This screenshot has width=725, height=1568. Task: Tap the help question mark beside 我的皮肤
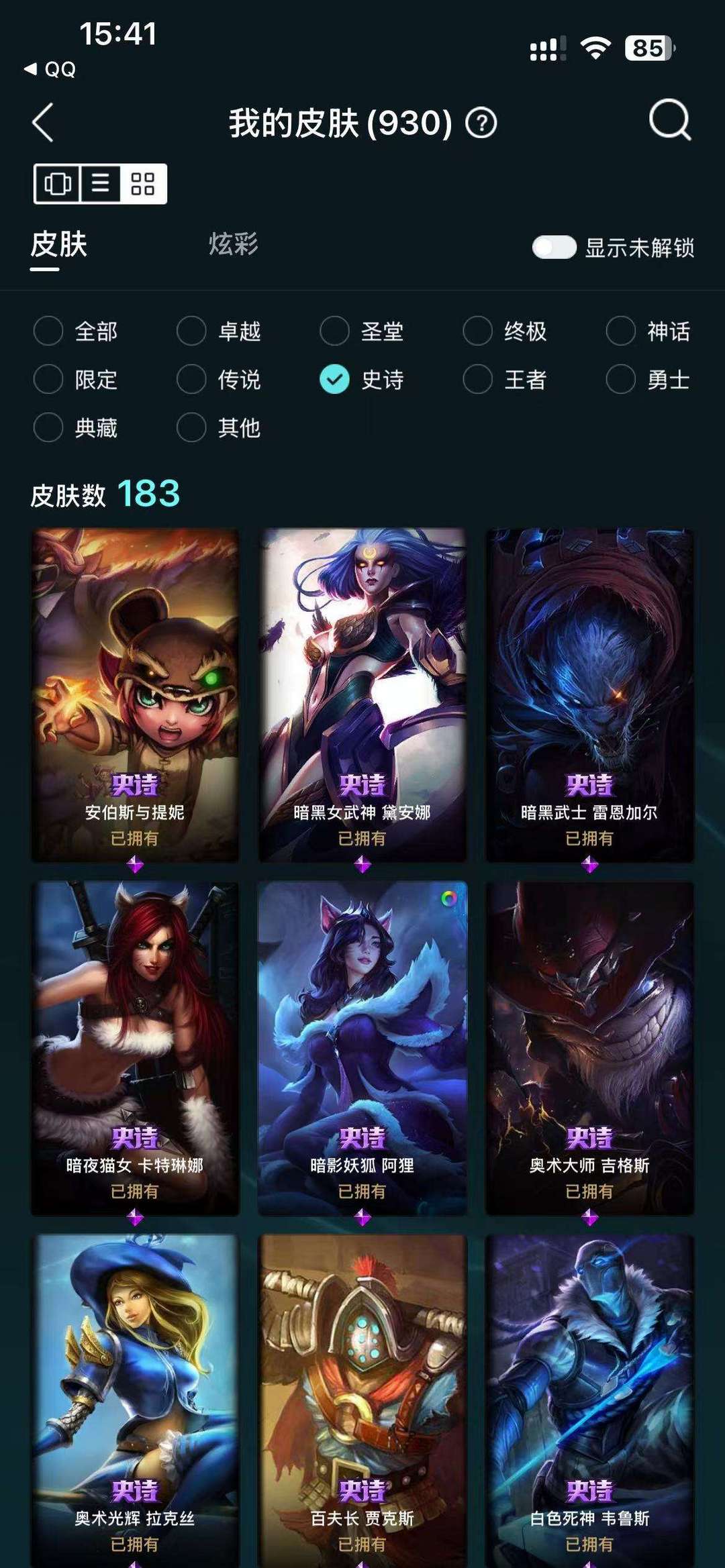pos(481,123)
